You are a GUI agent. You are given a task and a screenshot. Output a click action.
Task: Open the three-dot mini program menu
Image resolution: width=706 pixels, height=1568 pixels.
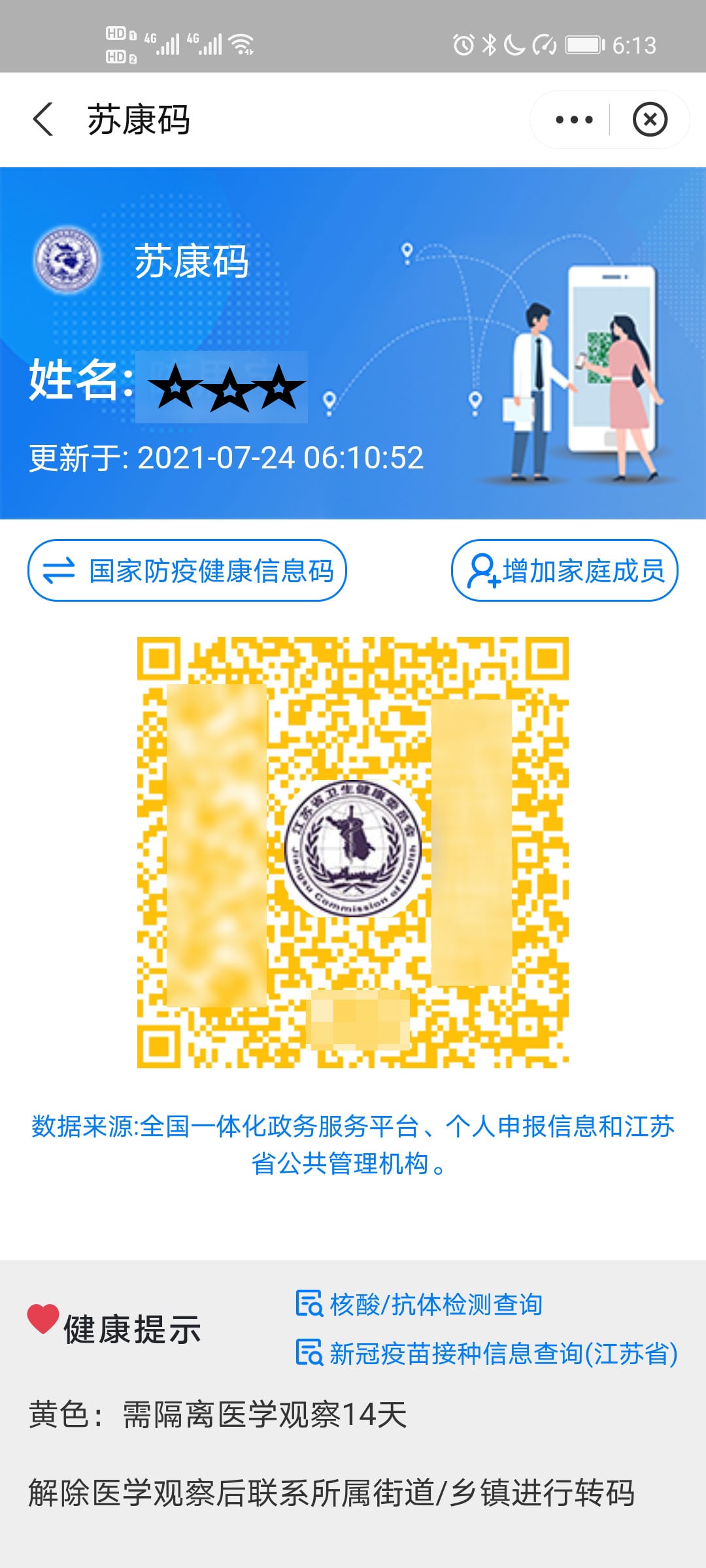pyautogui.click(x=573, y=120)
